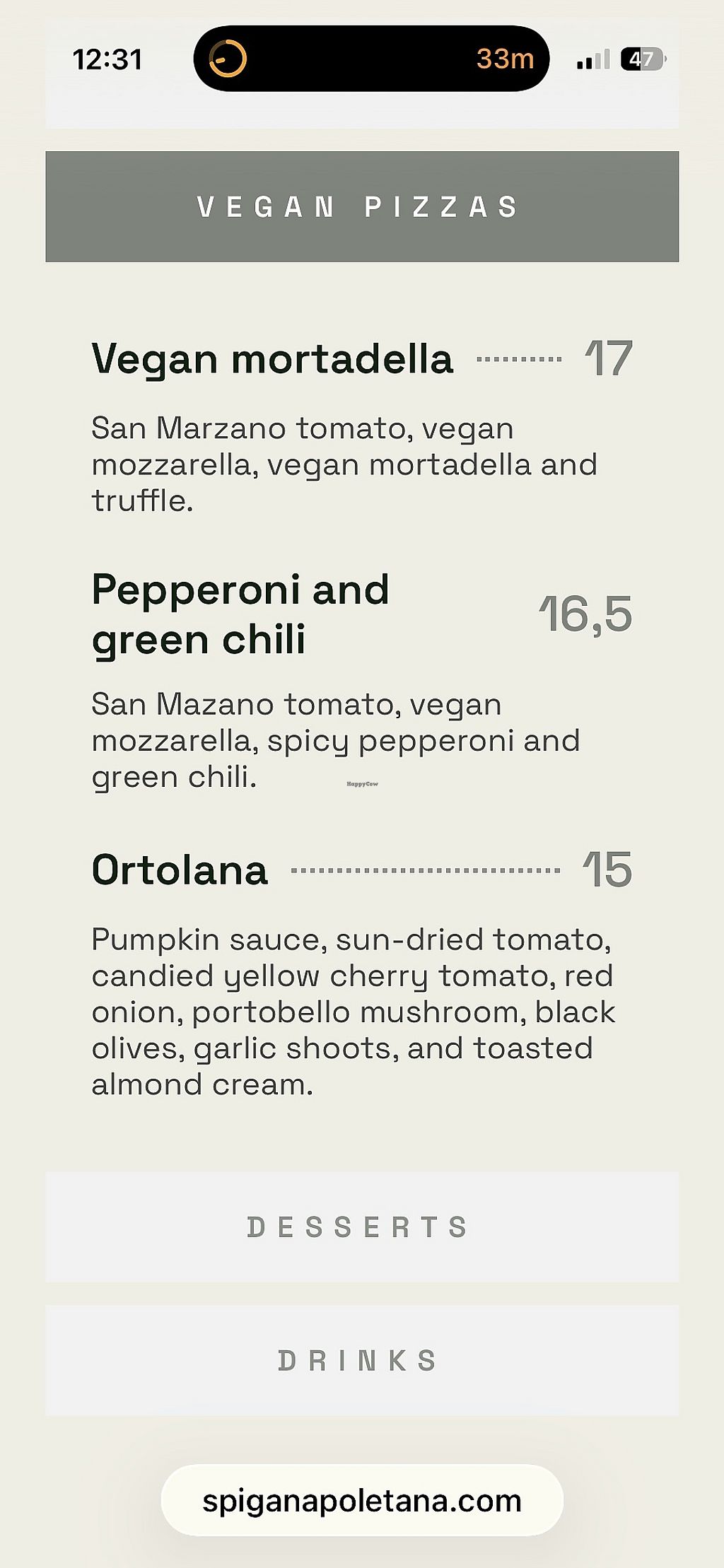Tap the spiganapoletana.com address bar
This screenshot has width=724, height=1568.
pos(362,1500)
